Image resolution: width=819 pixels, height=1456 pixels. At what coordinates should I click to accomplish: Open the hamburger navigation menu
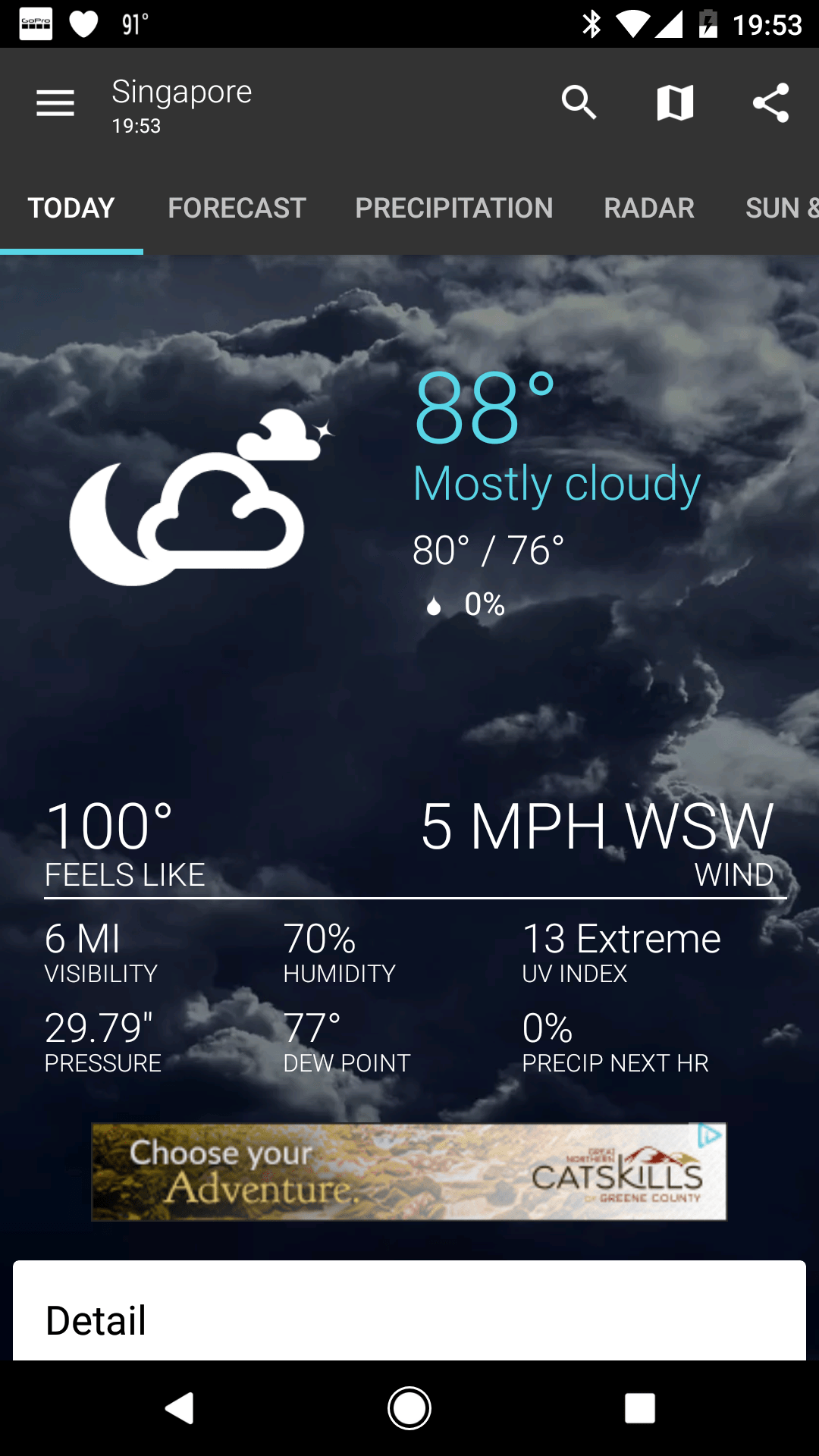tap(55, 103)
